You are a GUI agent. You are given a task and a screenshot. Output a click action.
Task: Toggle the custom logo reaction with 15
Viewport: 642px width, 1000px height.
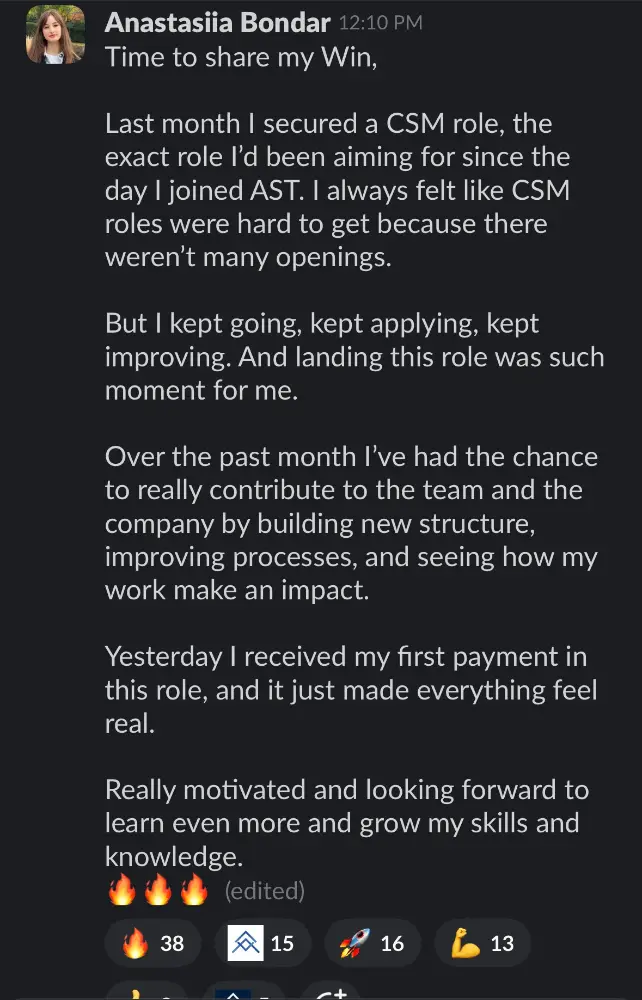point(262,943)
